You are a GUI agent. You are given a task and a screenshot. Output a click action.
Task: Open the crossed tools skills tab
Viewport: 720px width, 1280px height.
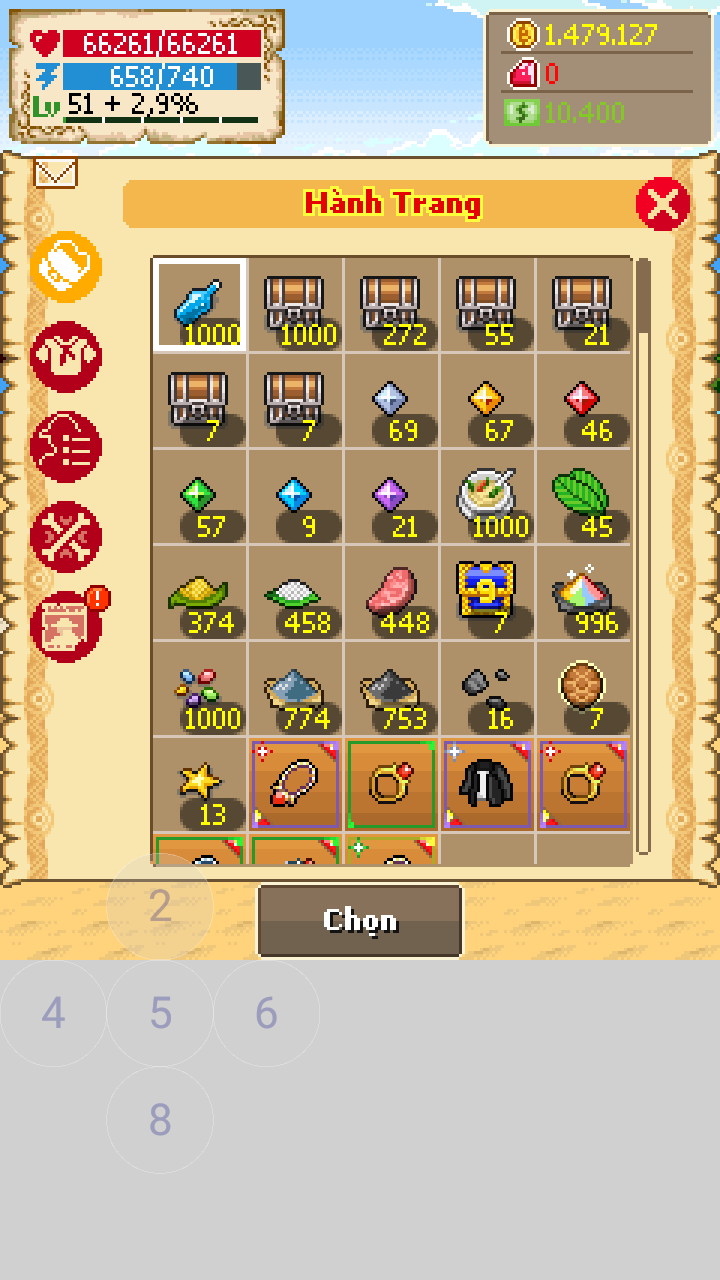[66, 537]
